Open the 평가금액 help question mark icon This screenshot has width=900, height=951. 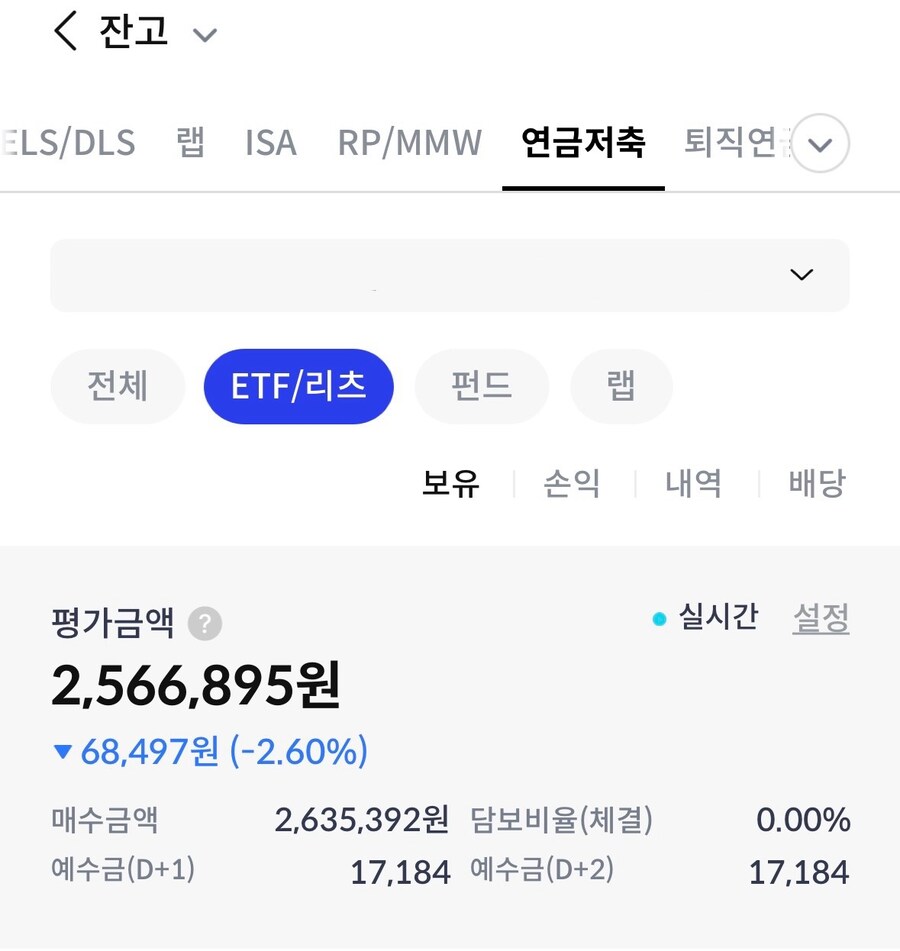coord(205,623)
